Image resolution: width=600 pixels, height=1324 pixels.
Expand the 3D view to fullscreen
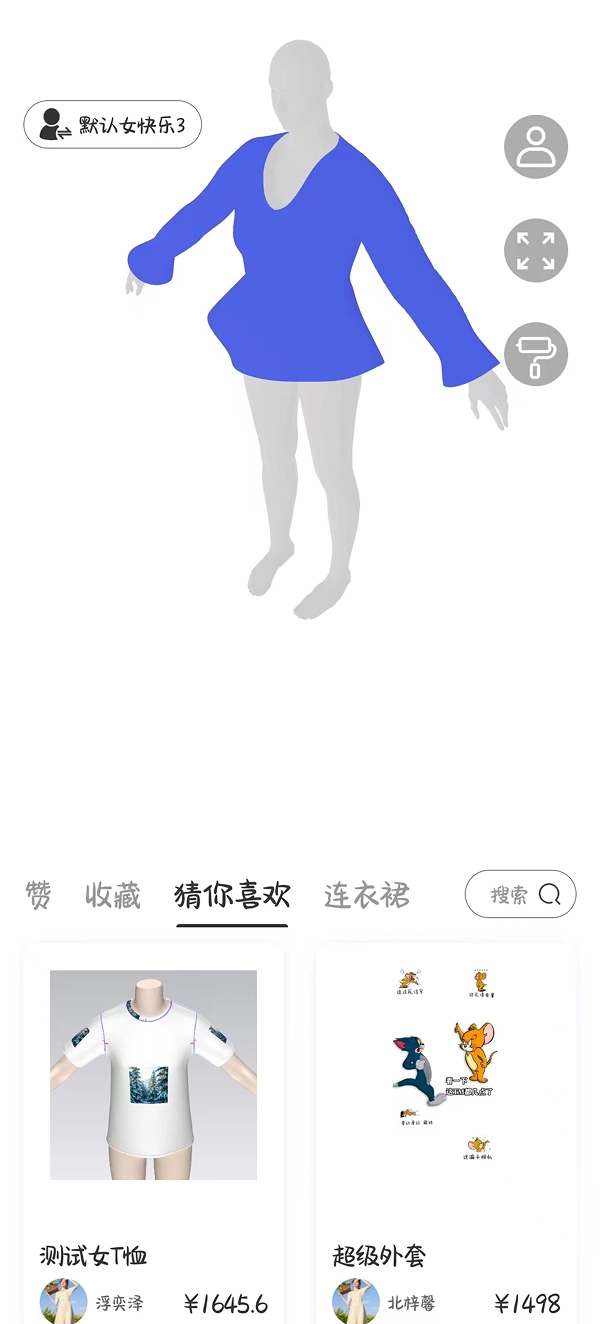536,251
